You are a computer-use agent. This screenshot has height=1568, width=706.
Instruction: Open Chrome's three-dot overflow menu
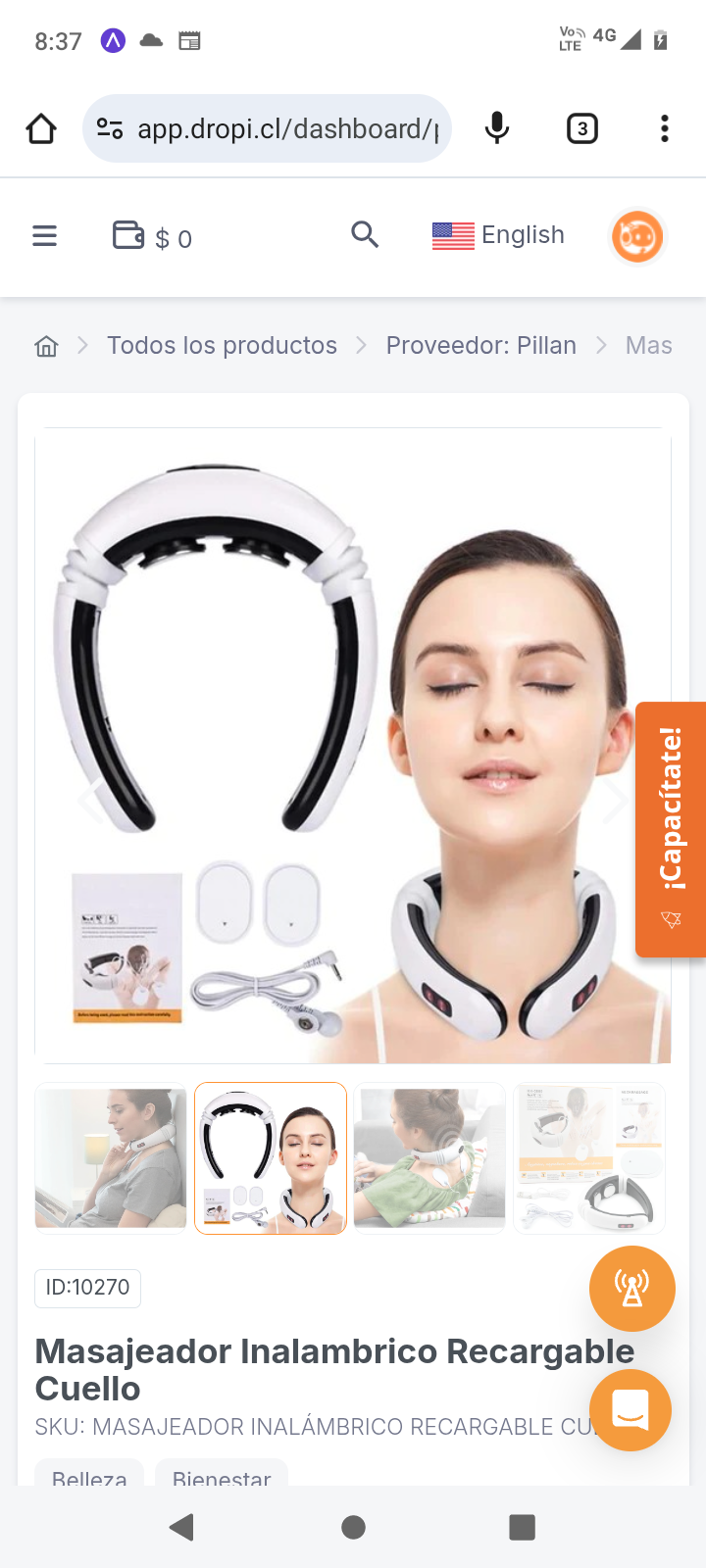(x=664, y=127)
